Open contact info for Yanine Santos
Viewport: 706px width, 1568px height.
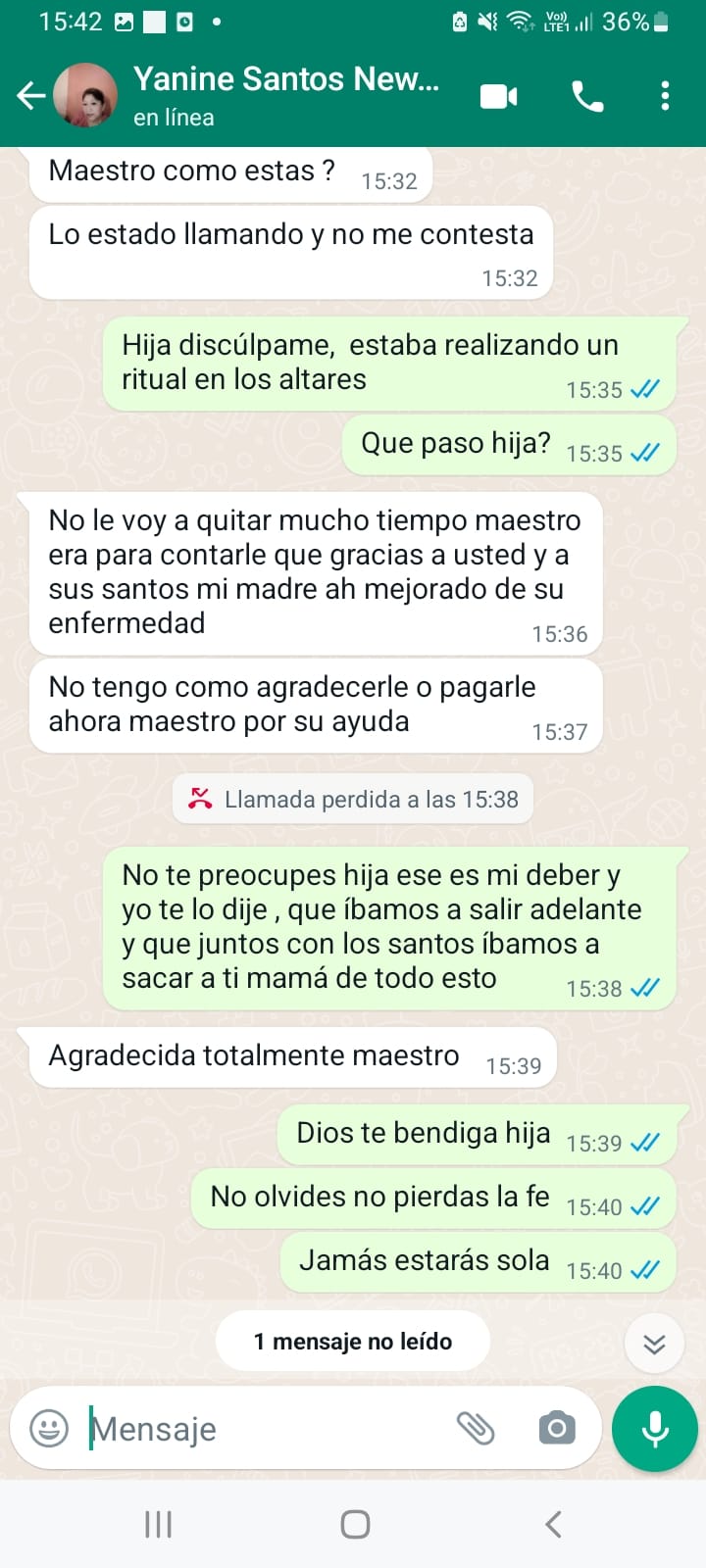[x=286, y=96]
